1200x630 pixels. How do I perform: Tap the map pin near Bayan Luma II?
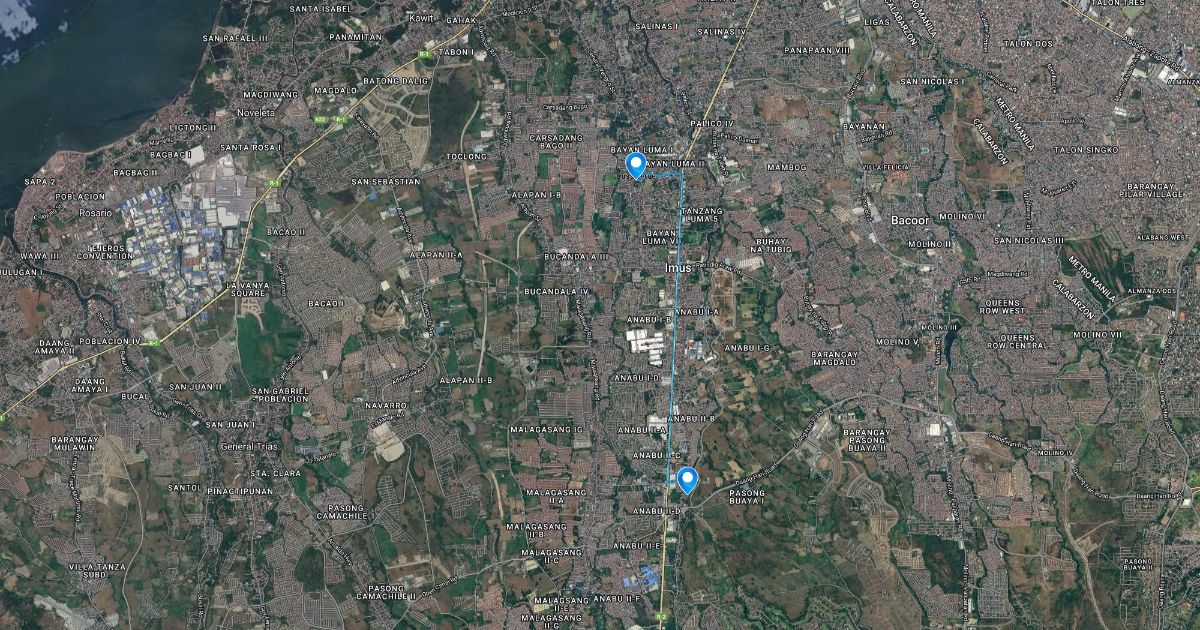[635, 164]
